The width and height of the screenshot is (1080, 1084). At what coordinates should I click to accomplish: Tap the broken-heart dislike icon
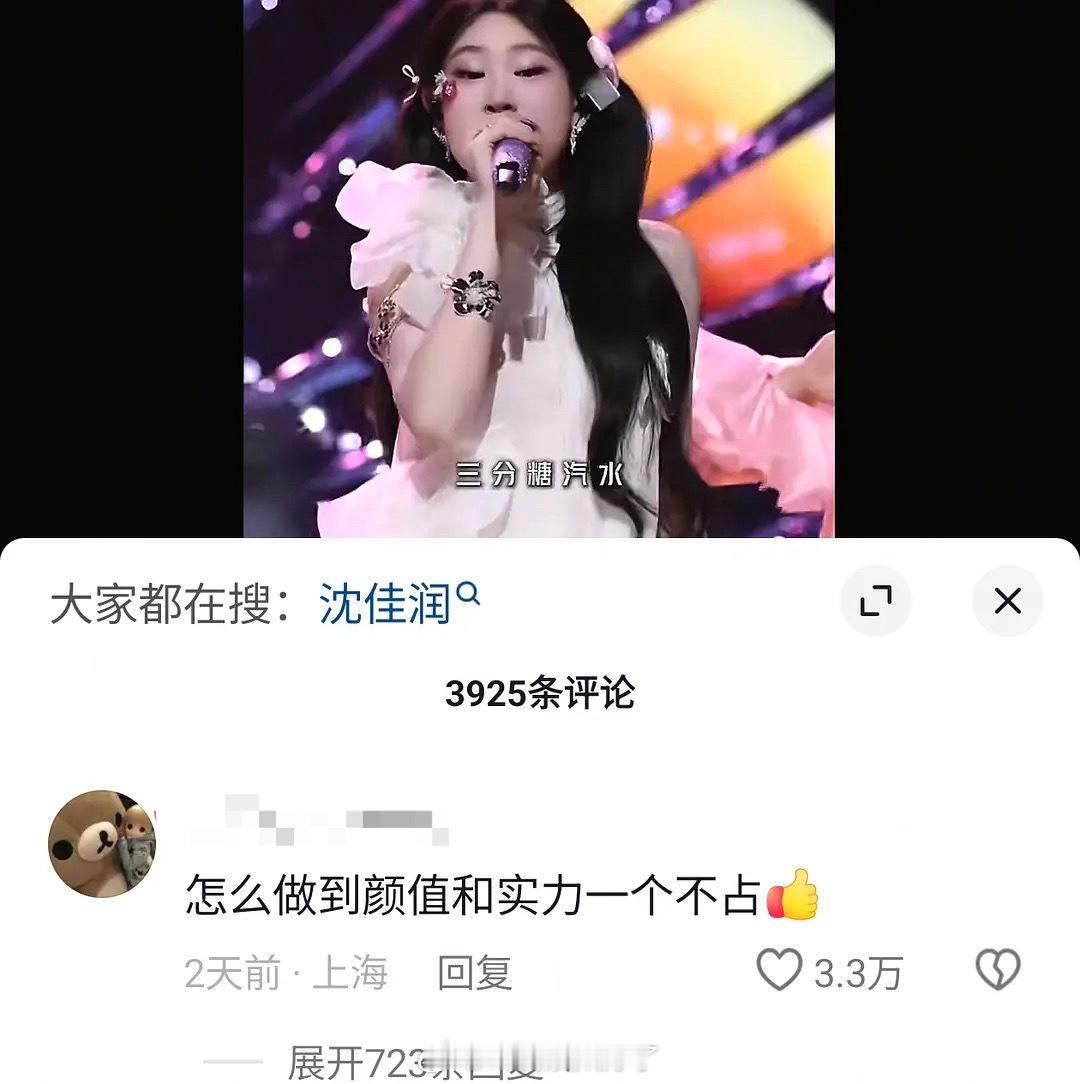coord(997,967)
